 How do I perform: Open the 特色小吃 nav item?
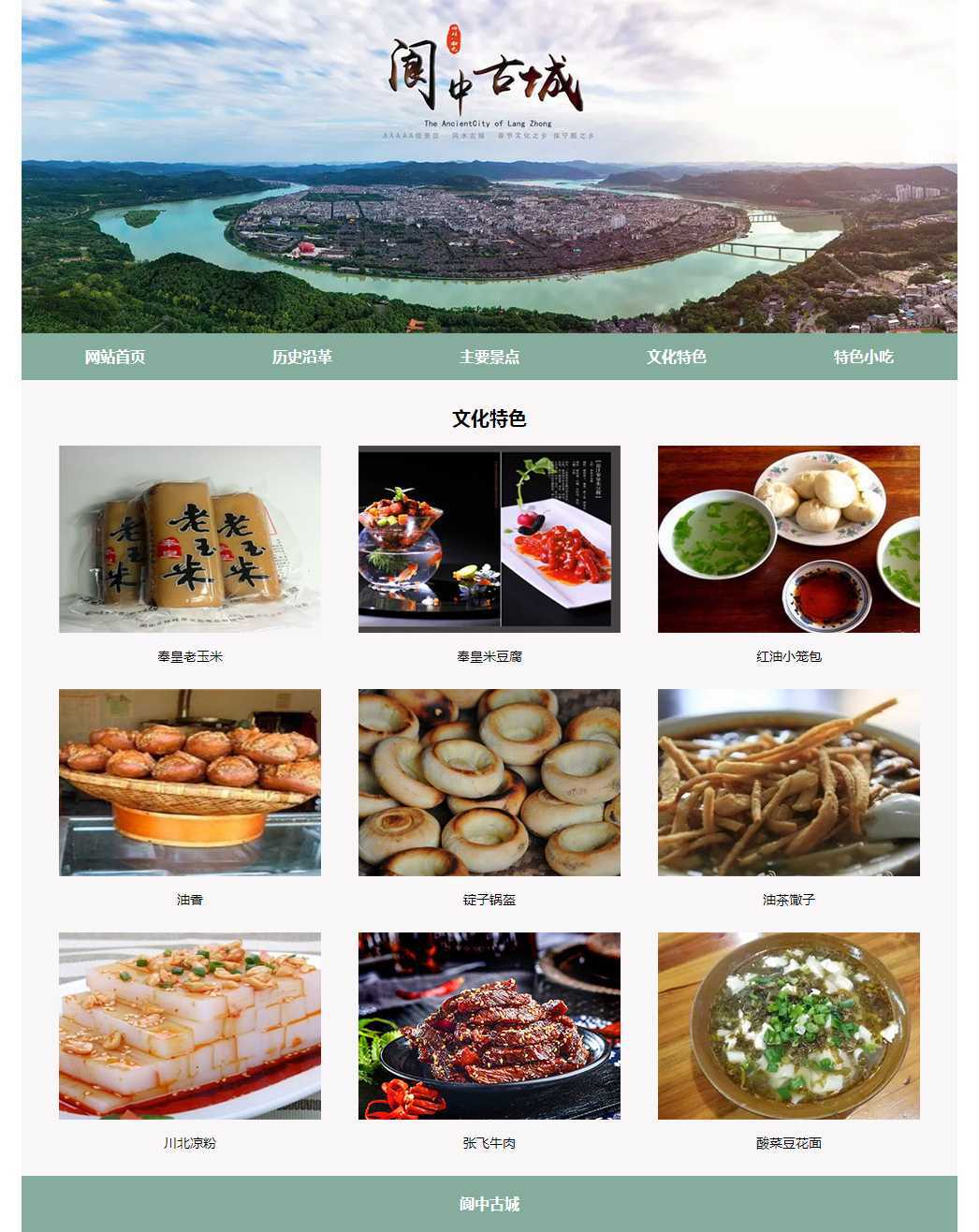864,357
